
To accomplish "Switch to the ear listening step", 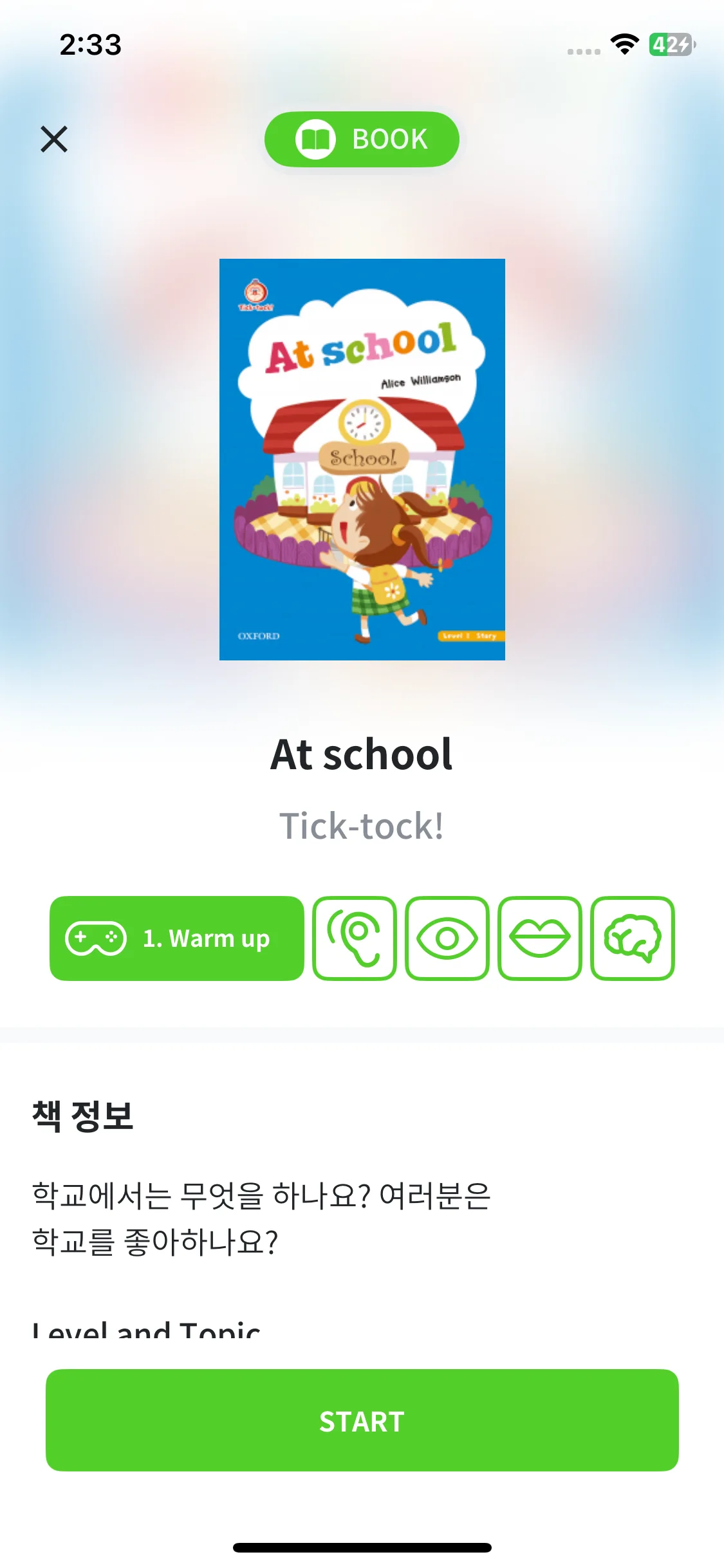I will [355, 938].
